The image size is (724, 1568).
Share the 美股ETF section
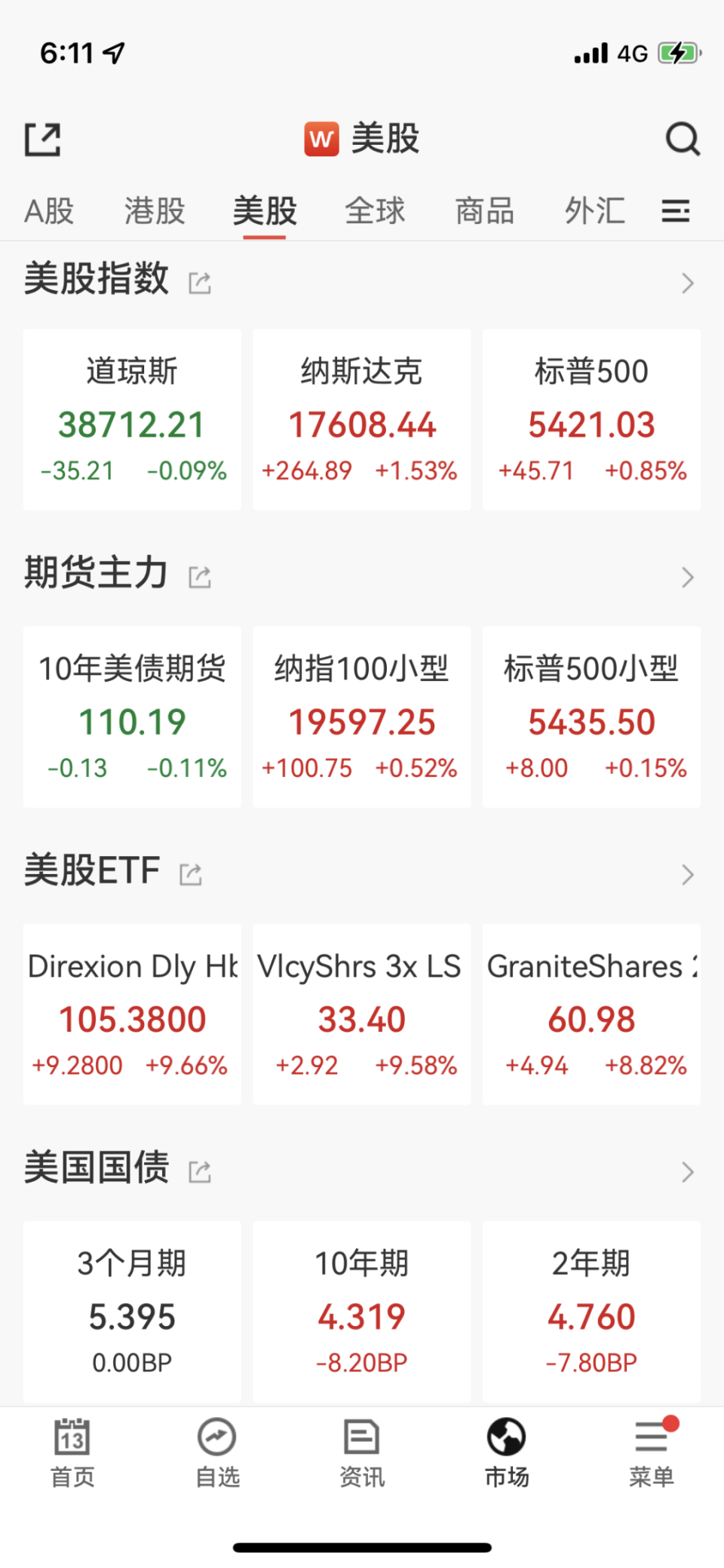191,875
